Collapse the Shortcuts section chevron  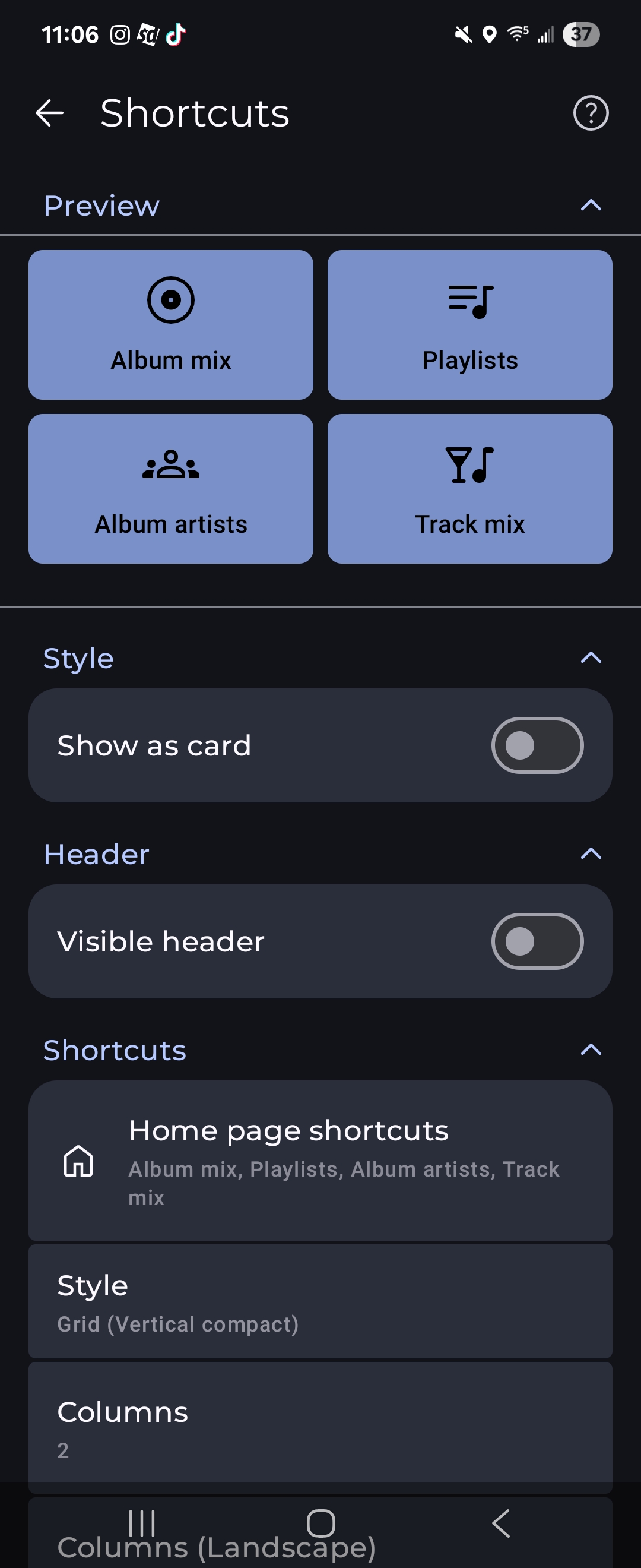click(x=591, y=1050)
